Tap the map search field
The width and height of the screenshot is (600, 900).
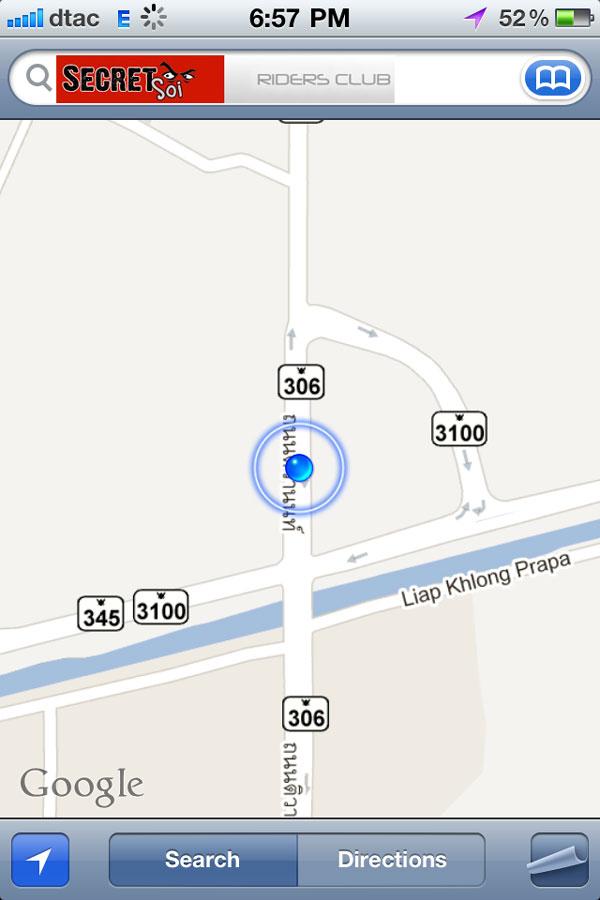pyautogui.click(x=270, y=79)
